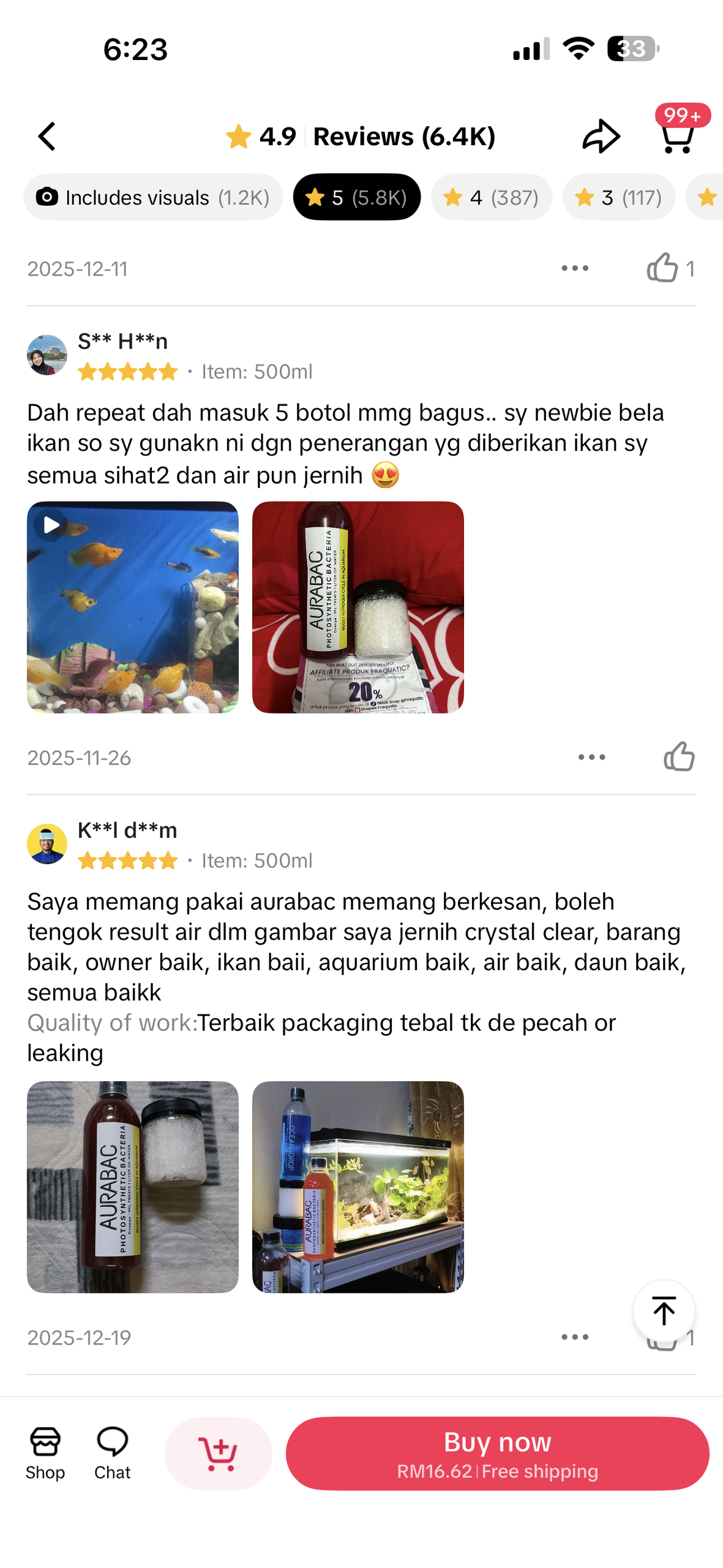Screen dimensions: 723x1568
Task: Select the 5-star reviews filter
Action: click(x=356, y=197)
